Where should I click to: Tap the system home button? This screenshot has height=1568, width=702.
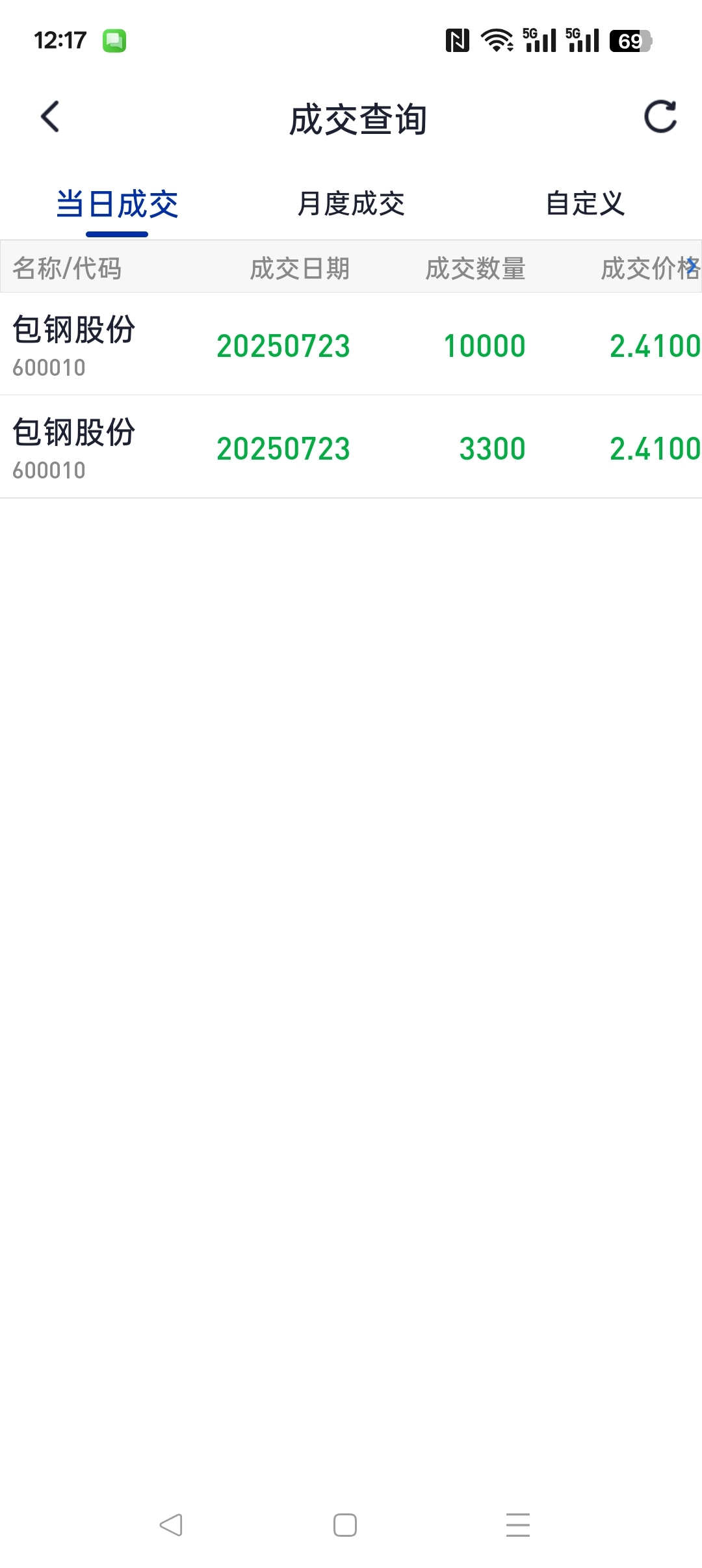pyautogui.click(x=345, y=1525)
